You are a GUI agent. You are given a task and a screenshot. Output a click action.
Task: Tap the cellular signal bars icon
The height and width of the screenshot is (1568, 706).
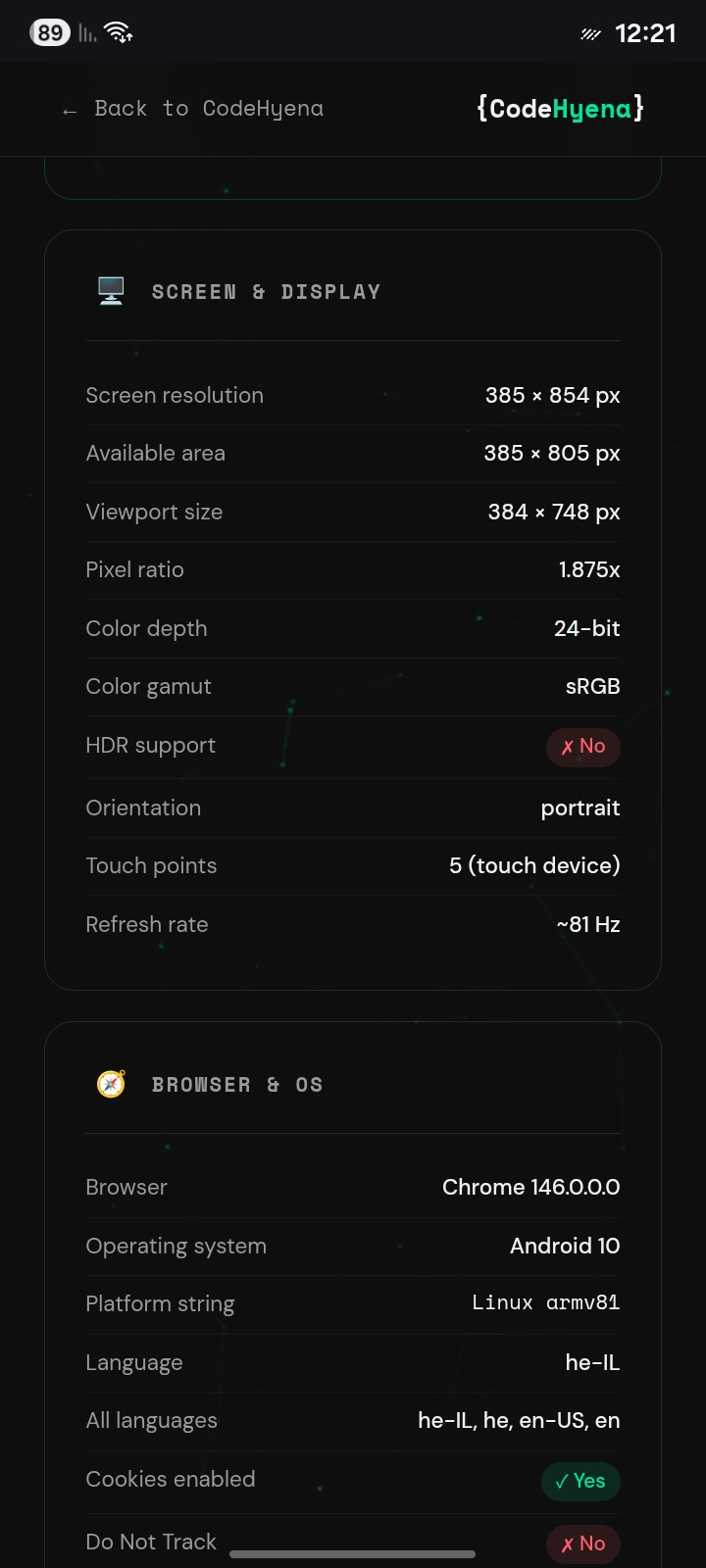click(84, 32)
